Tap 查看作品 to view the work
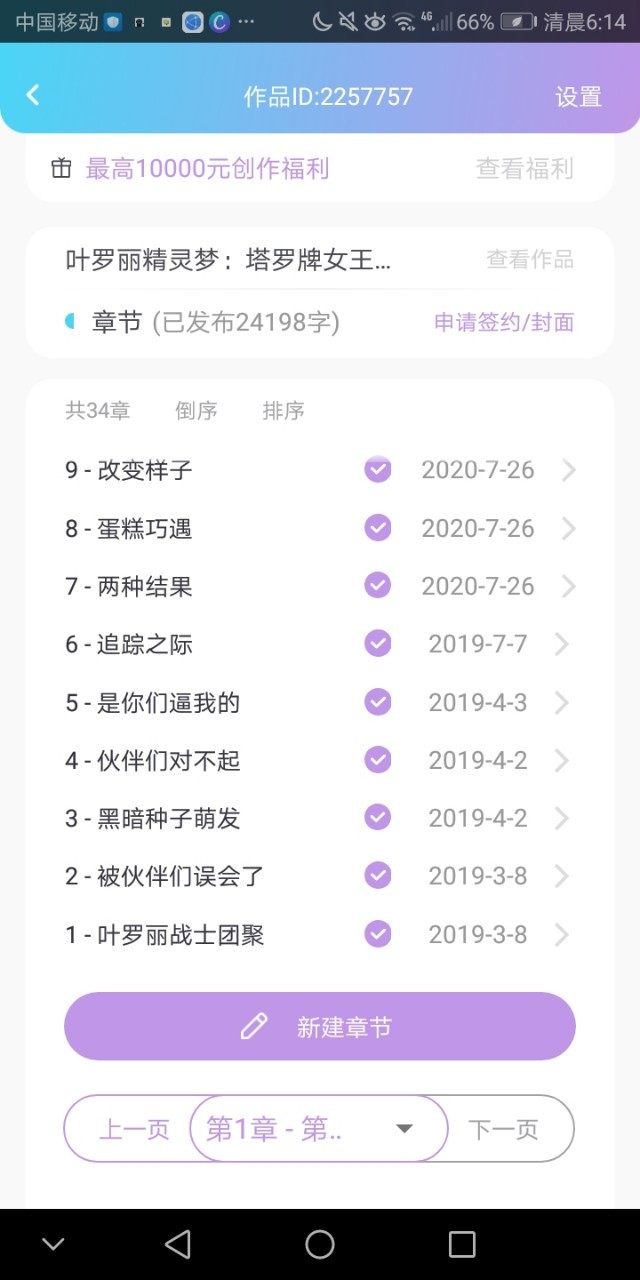 click(530, 260)
